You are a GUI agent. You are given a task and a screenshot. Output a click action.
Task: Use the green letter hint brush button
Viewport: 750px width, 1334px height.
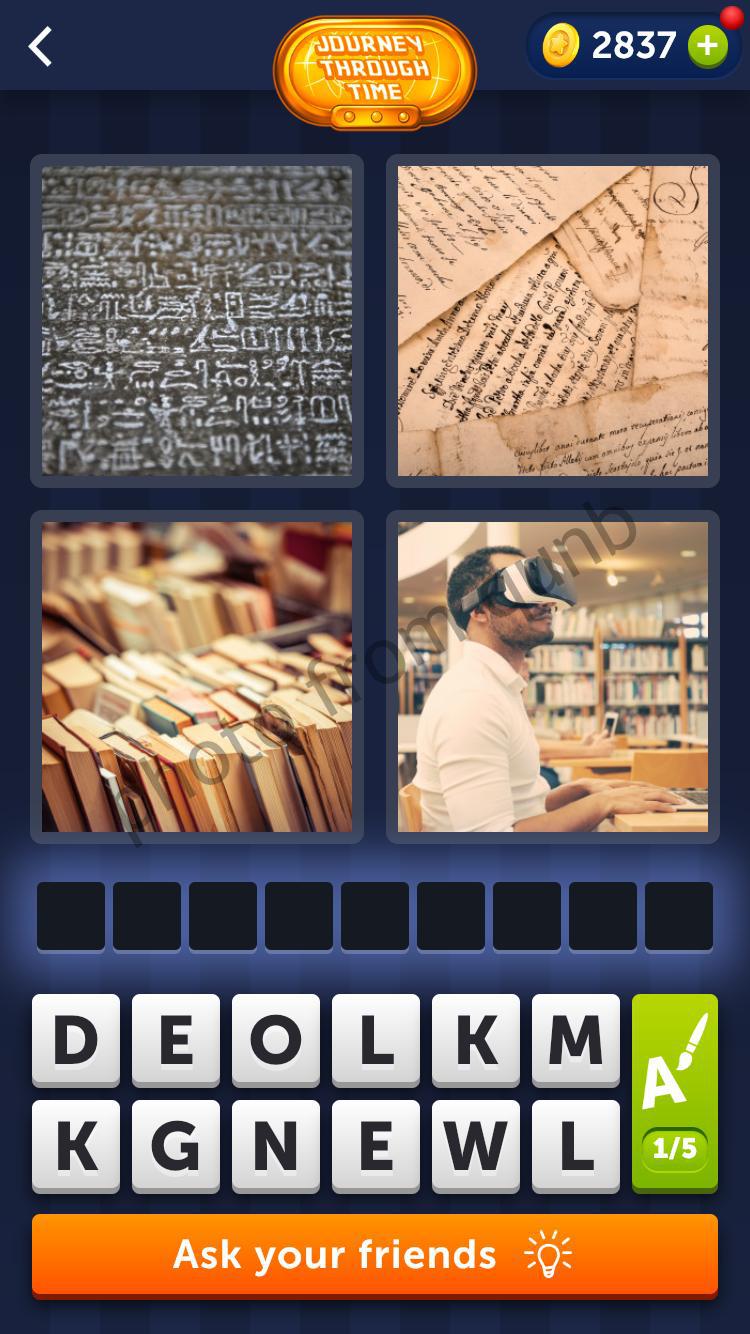675,1092
